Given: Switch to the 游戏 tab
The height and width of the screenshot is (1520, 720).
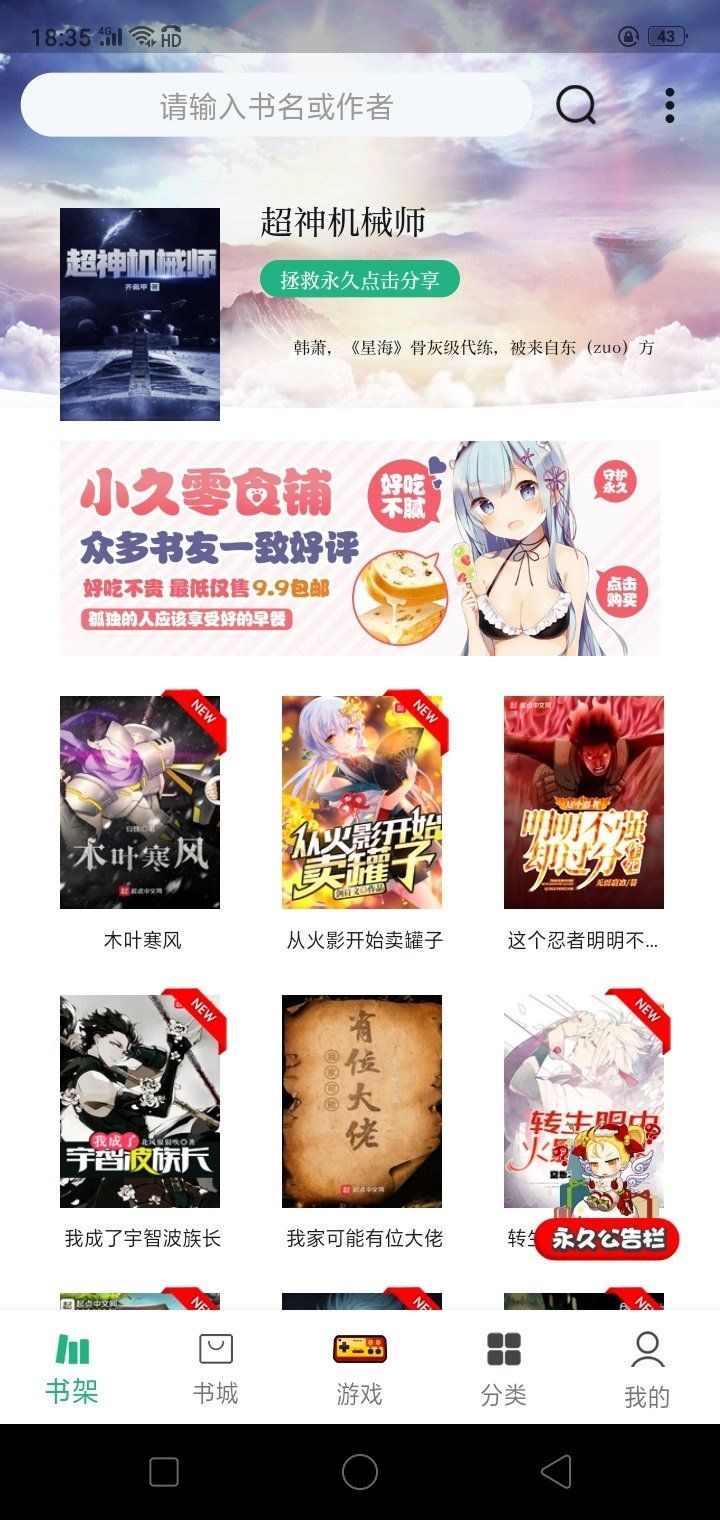Looking at the screenshot, I should pos(360,1367).
